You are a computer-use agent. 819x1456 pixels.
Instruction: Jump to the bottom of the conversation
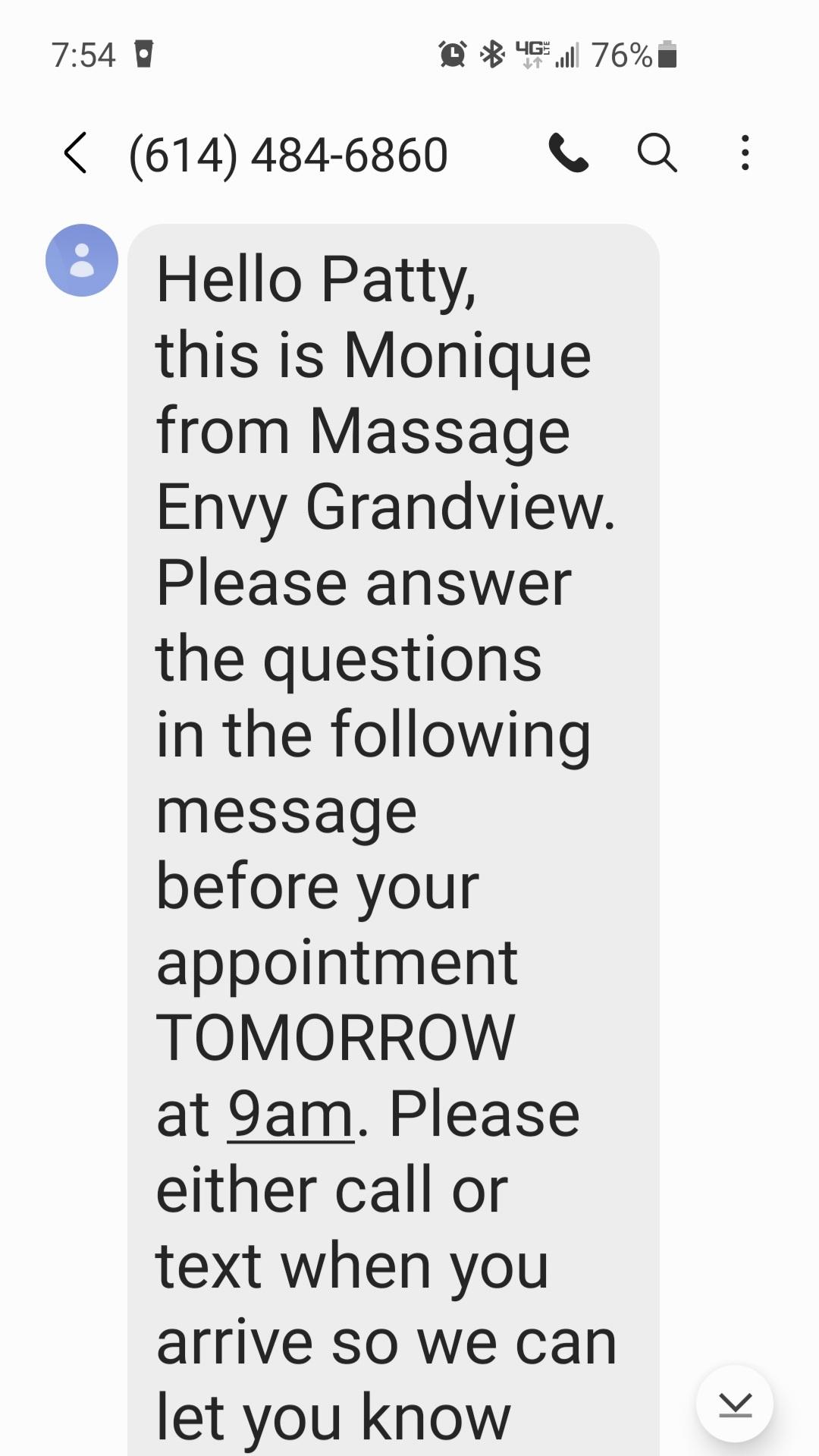coord(735,1404)
